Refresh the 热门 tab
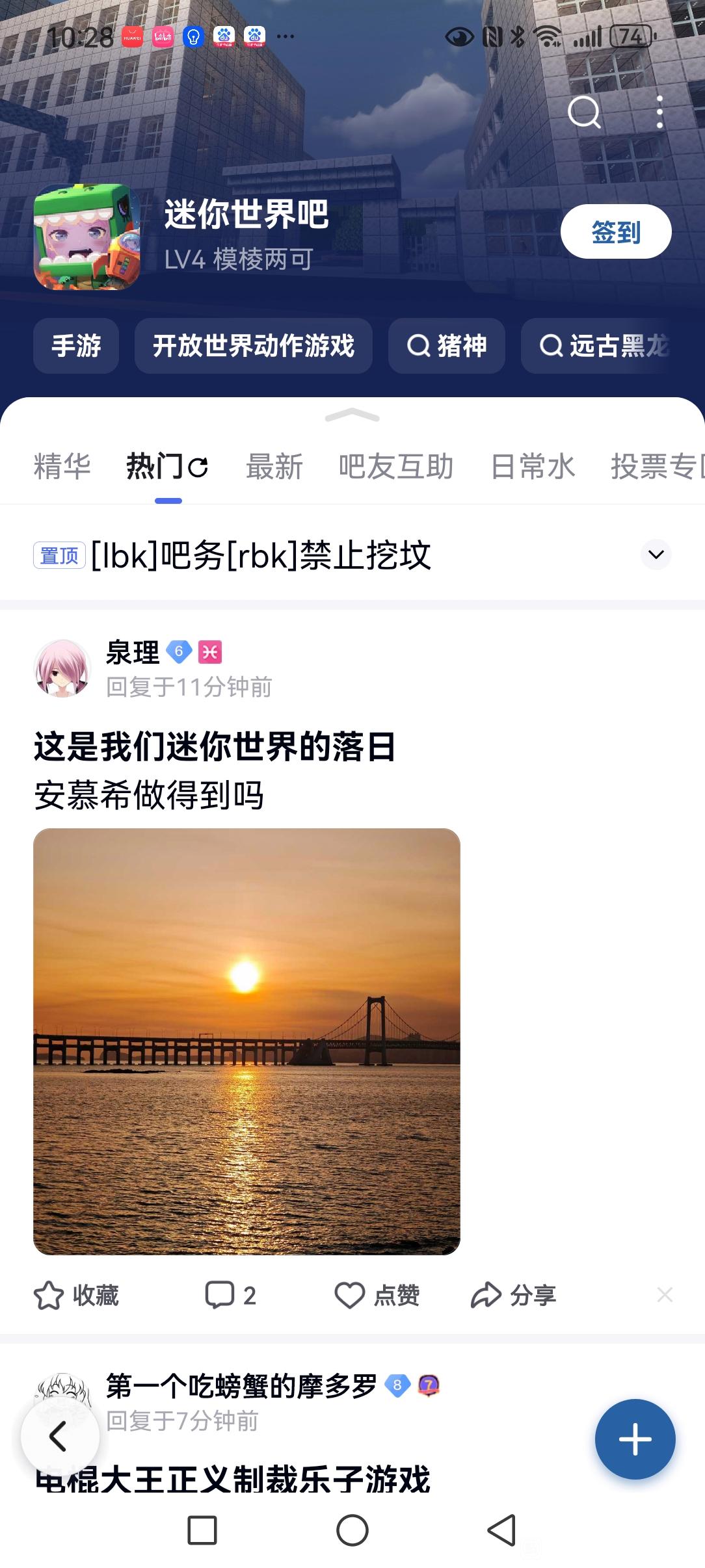The image size is (705, 1568). [x=198, y=467]
